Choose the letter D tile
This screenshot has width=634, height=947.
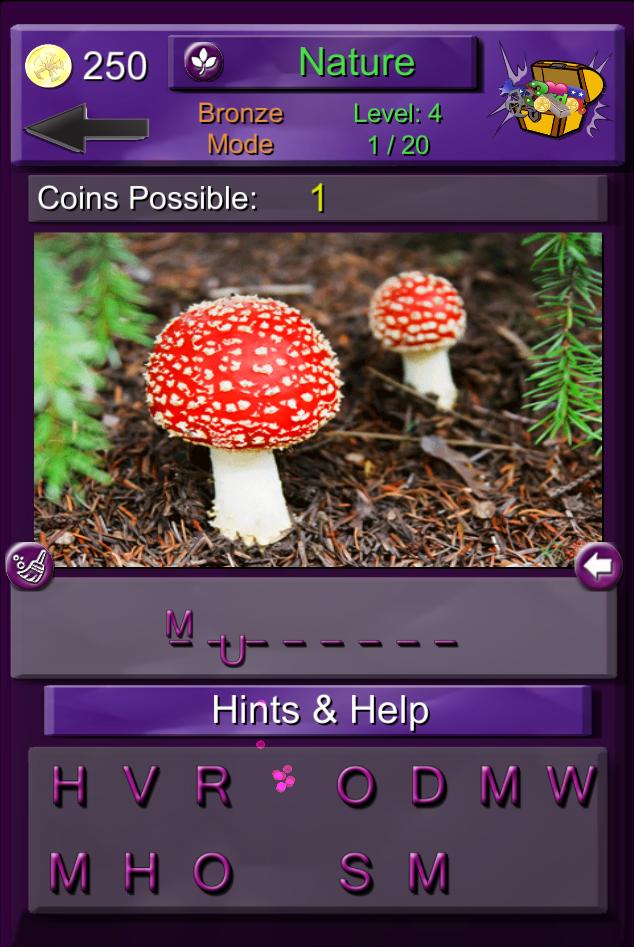tap(428, 786)
